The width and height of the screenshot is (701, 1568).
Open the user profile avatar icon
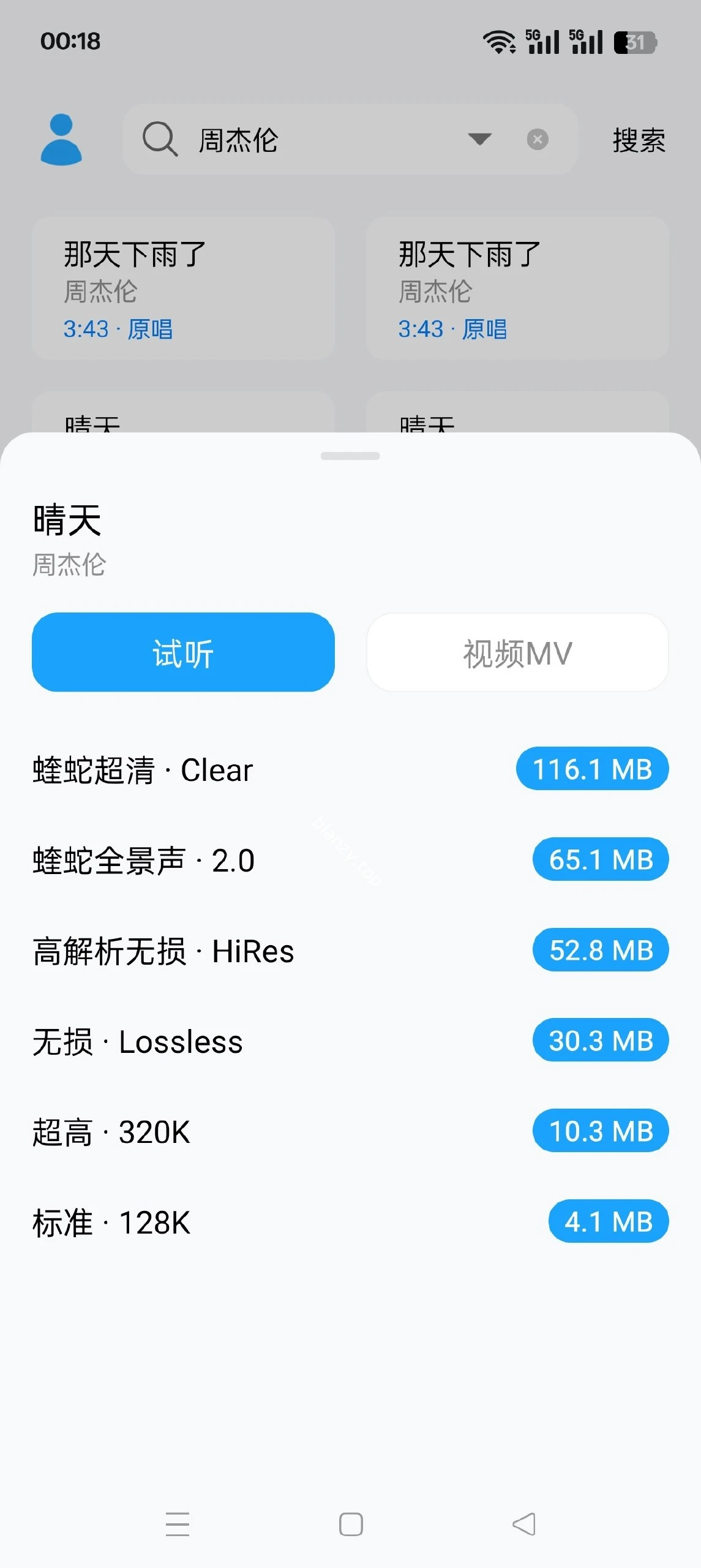click(61, 140)
